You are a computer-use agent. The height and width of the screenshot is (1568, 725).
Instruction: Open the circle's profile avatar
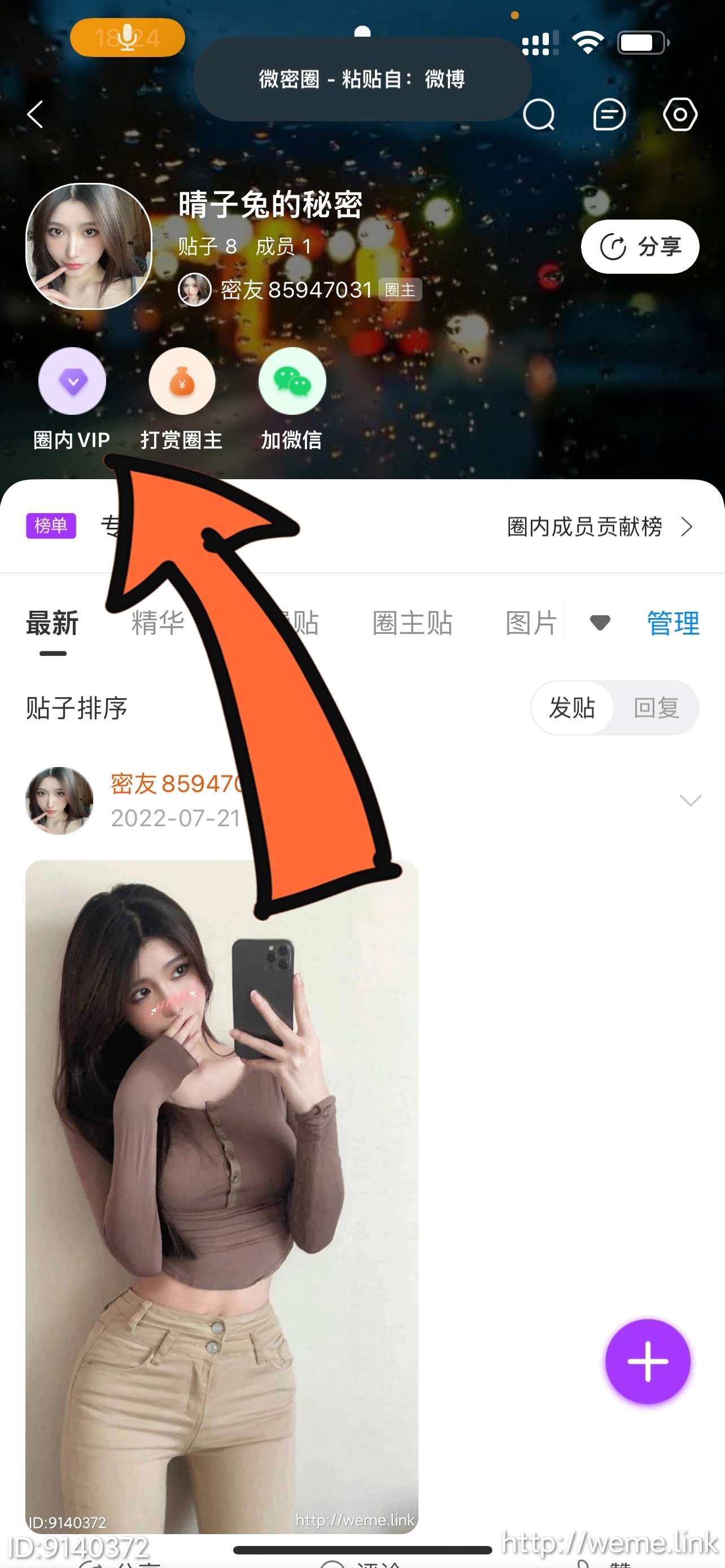point(89,247)
